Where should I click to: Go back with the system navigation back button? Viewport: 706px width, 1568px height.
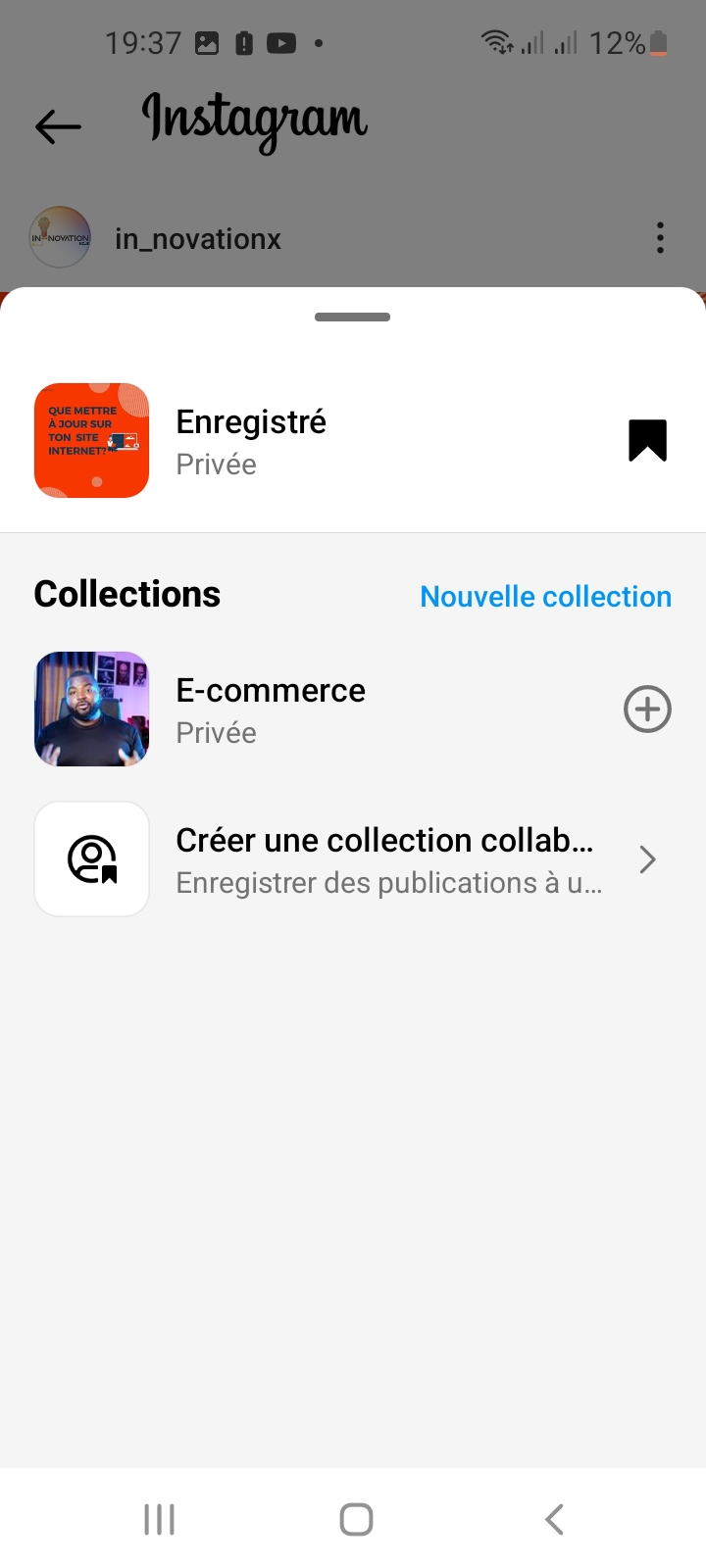tap(554, 1519)
